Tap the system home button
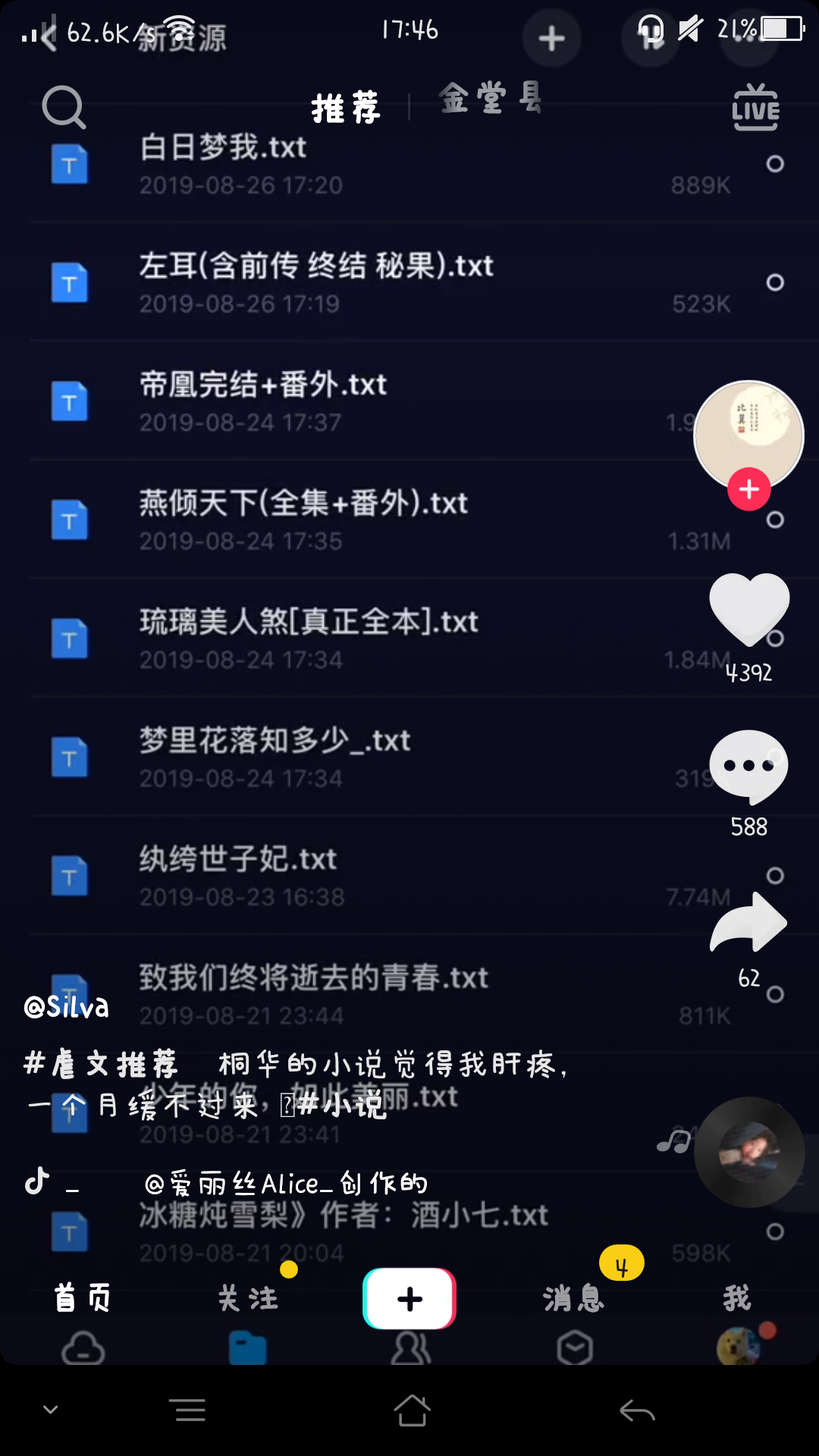 click(412, 1410)
